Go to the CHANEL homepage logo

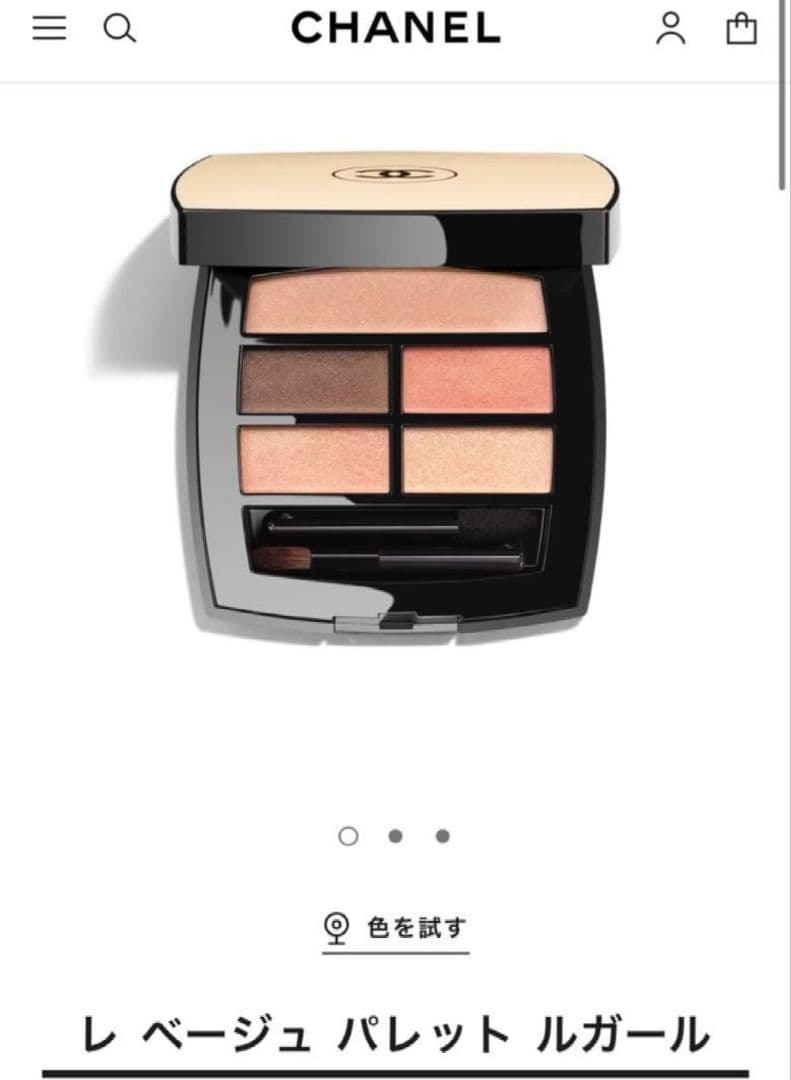pos(395,29)
